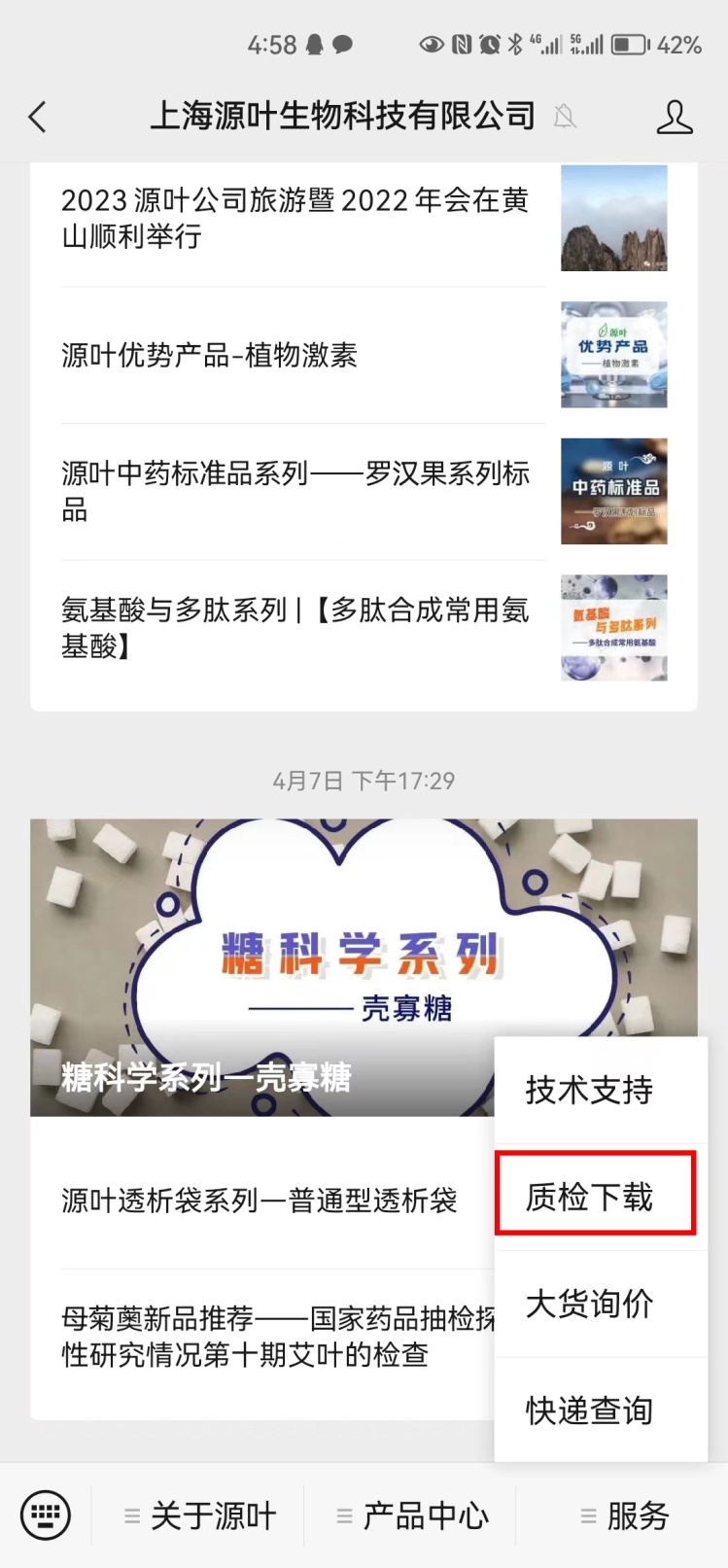Switch to keyboard input mode
728x1568 pixels.
coord(45,1516)
